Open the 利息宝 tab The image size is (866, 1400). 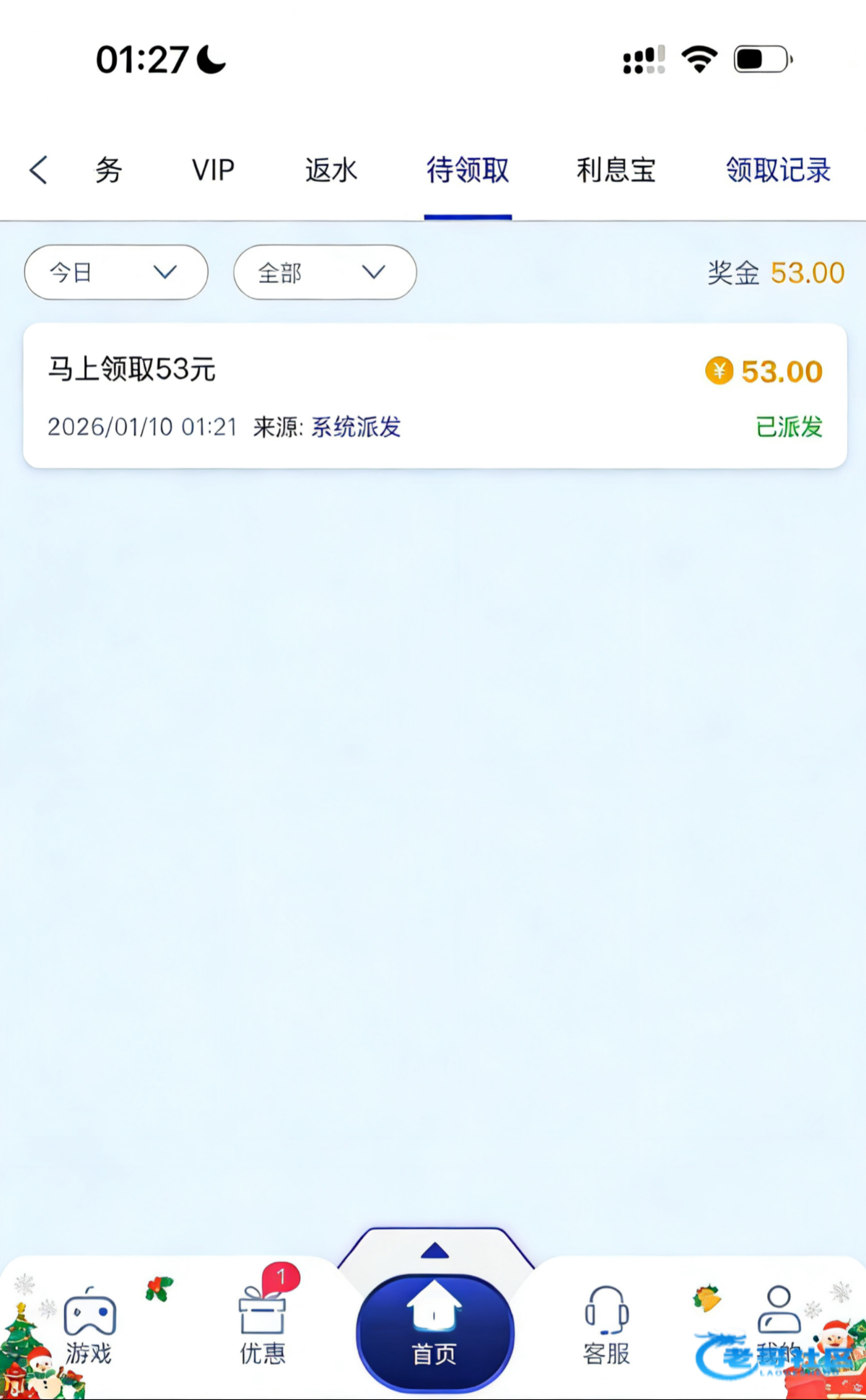pyautogui.click(x=616, y=170)
